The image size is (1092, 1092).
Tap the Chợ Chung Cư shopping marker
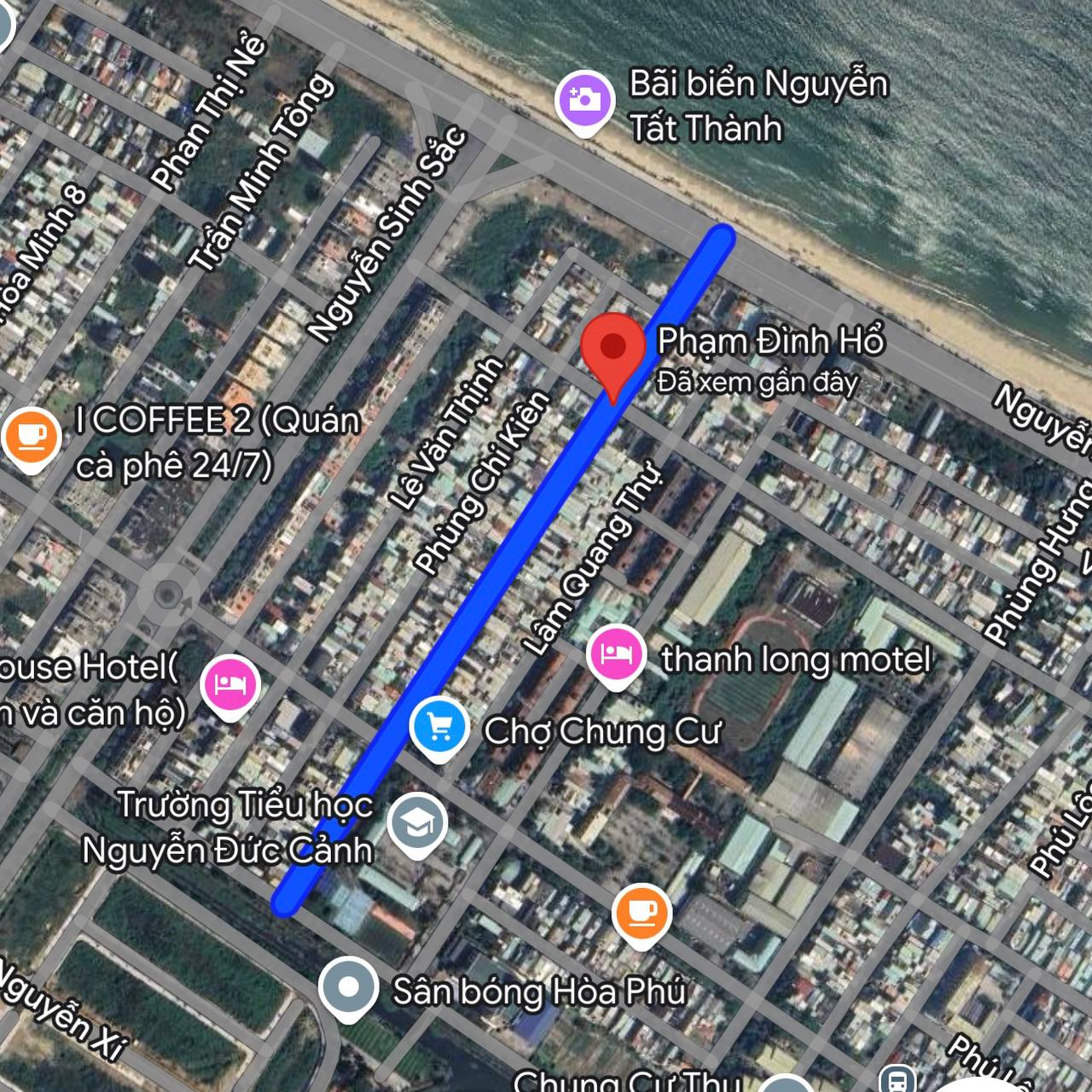(439, 728)
